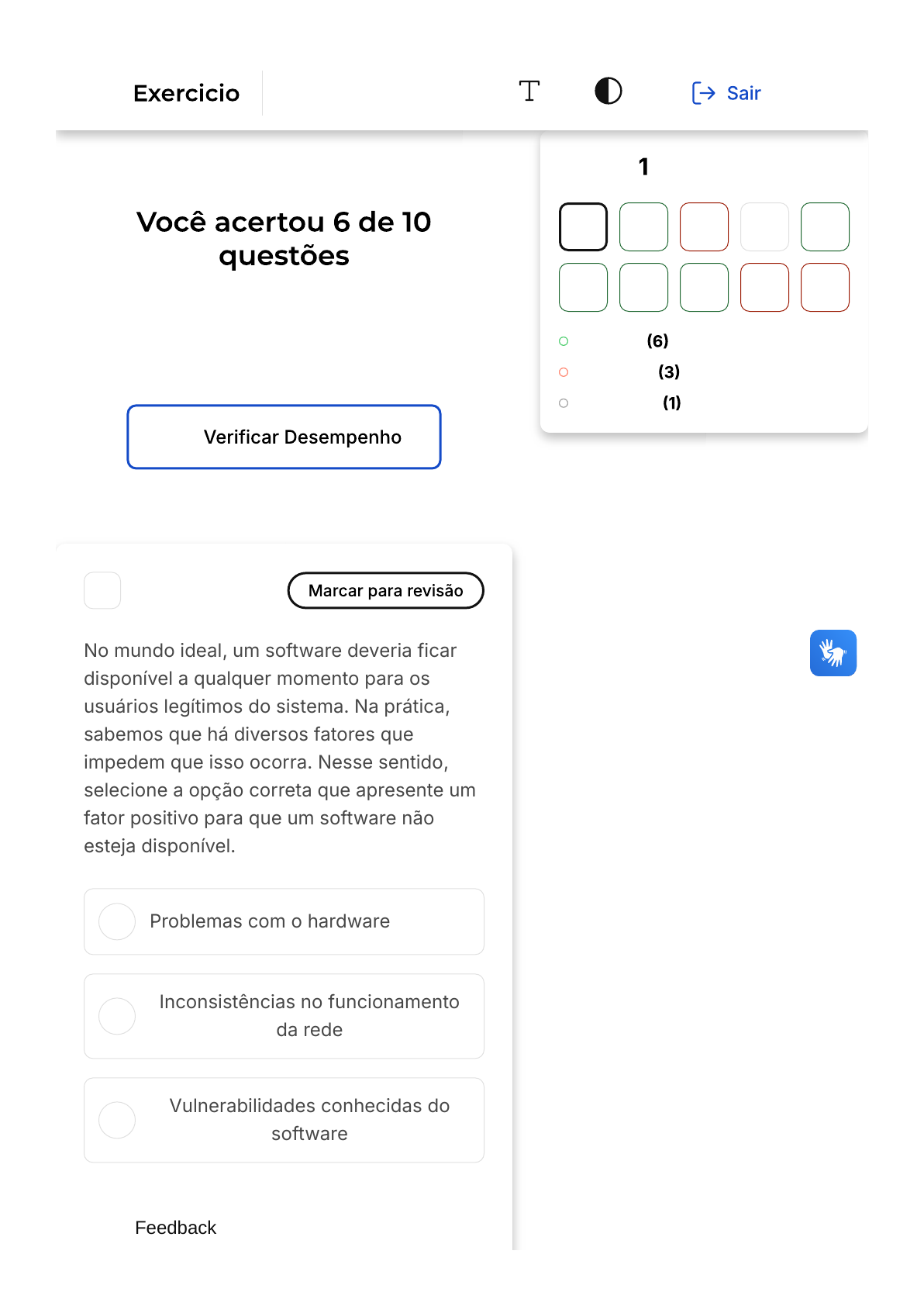Tap the bold-outlined current question box
The width and height of the screenshot is (924, 1306).
pos(583,227)
